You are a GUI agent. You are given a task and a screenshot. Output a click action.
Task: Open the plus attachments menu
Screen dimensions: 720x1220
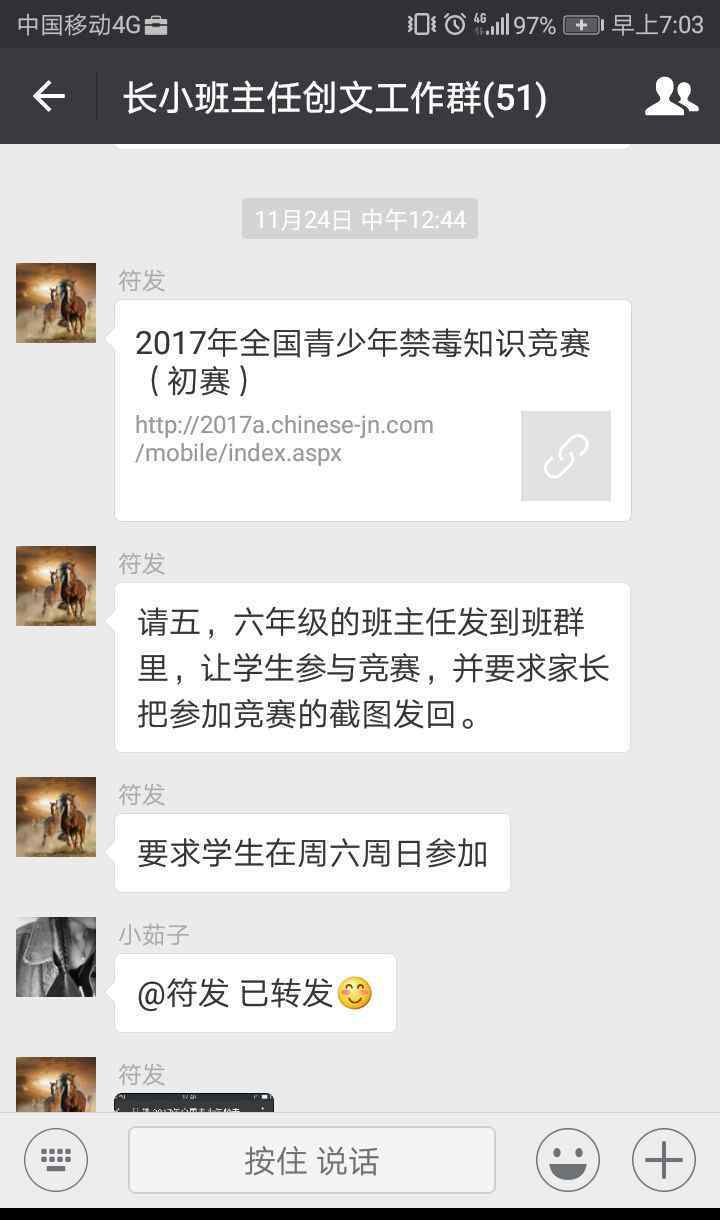(x=664, y=1160)
